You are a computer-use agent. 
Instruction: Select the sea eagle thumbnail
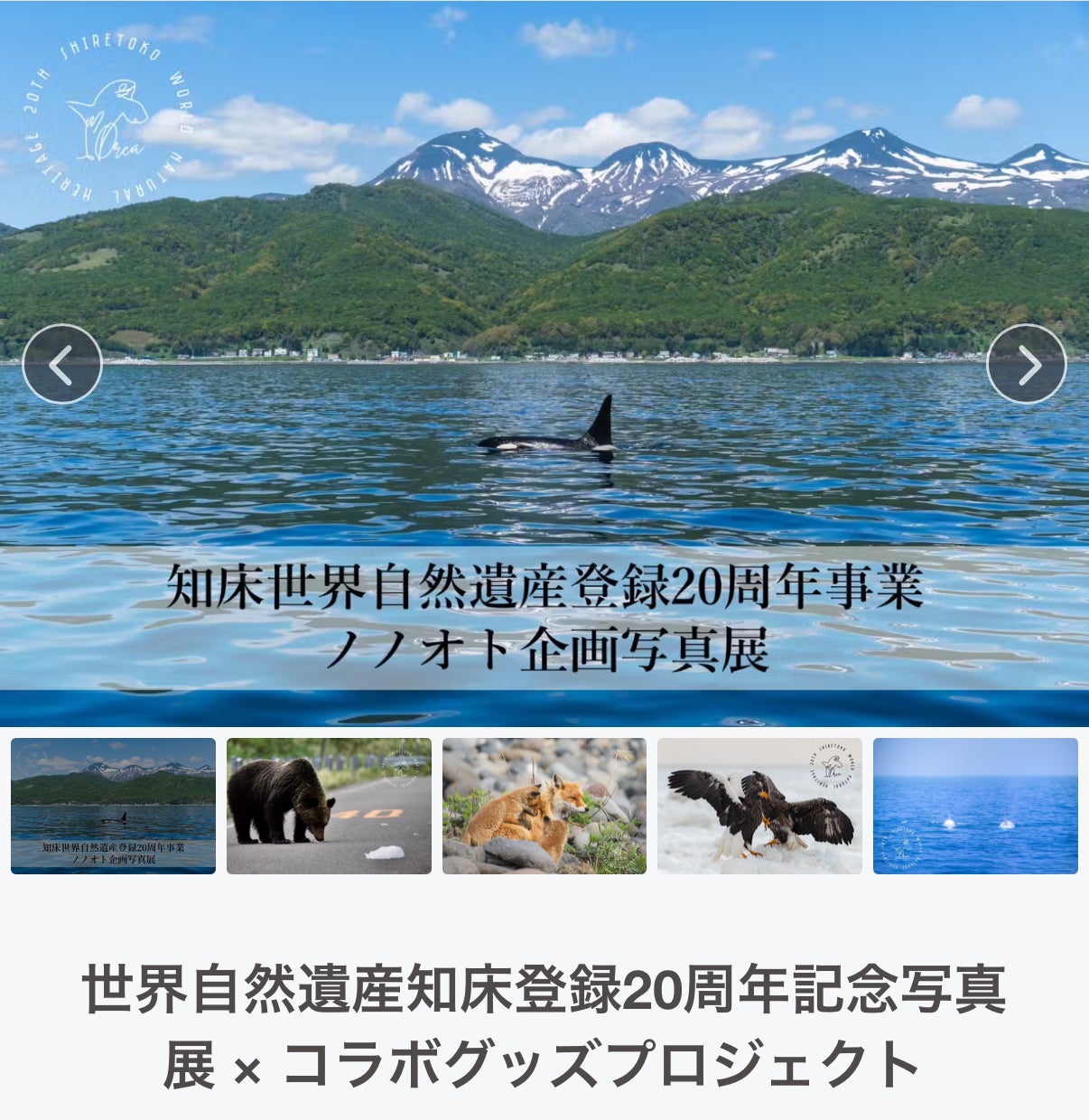pos(759,806)
